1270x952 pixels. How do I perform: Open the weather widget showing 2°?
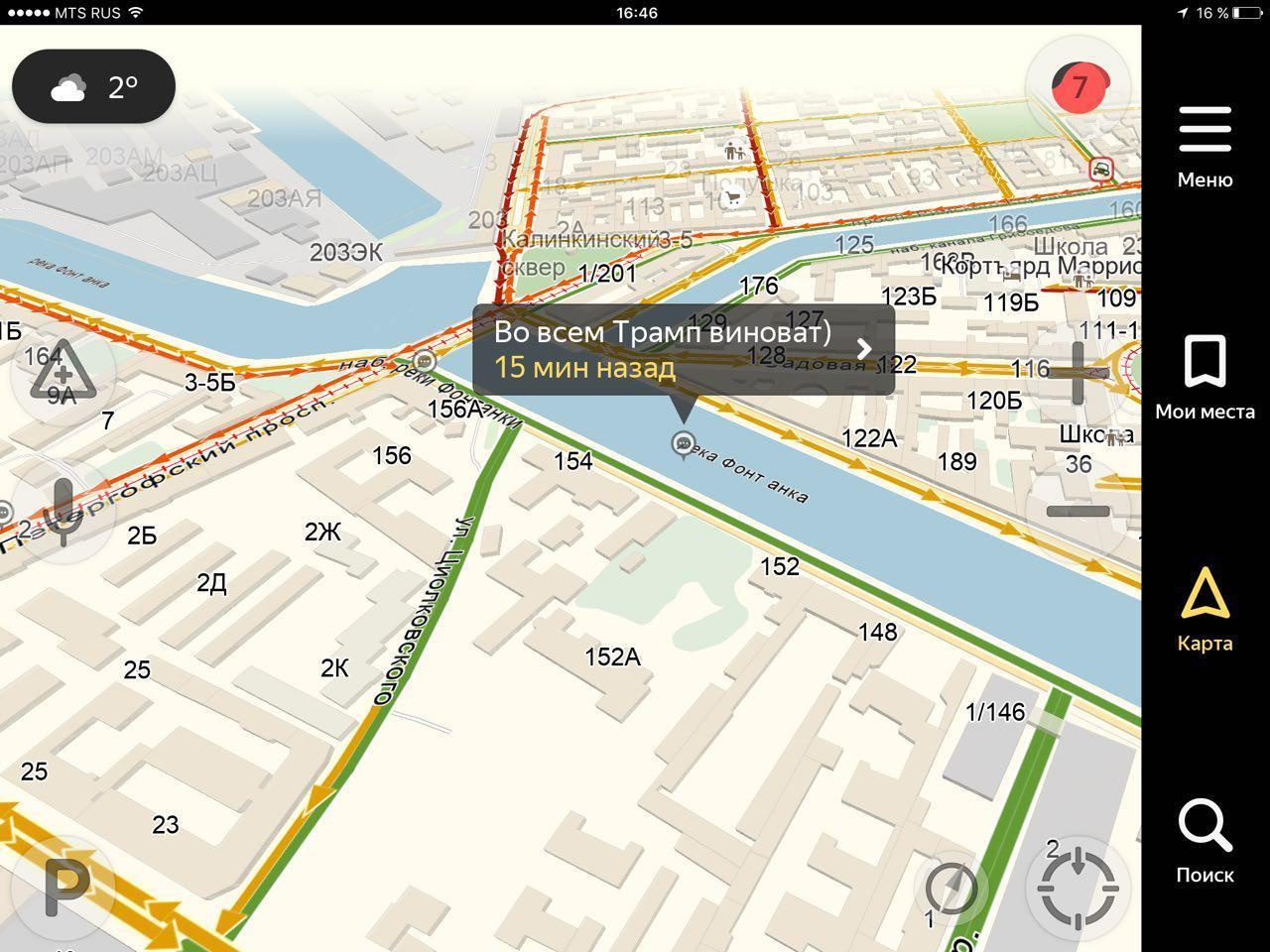pyautogui.click(x=94, y=87)
